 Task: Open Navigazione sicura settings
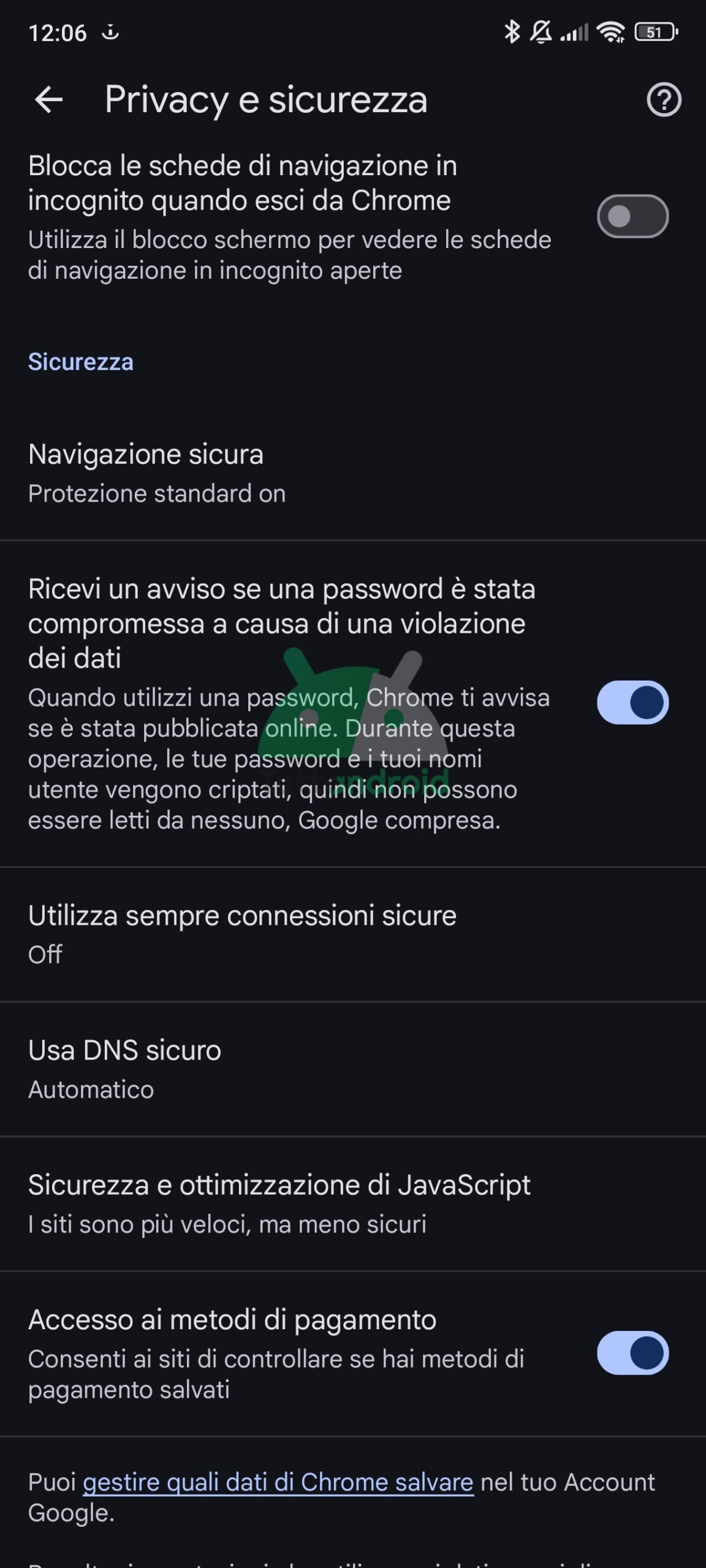pos(353,473)
